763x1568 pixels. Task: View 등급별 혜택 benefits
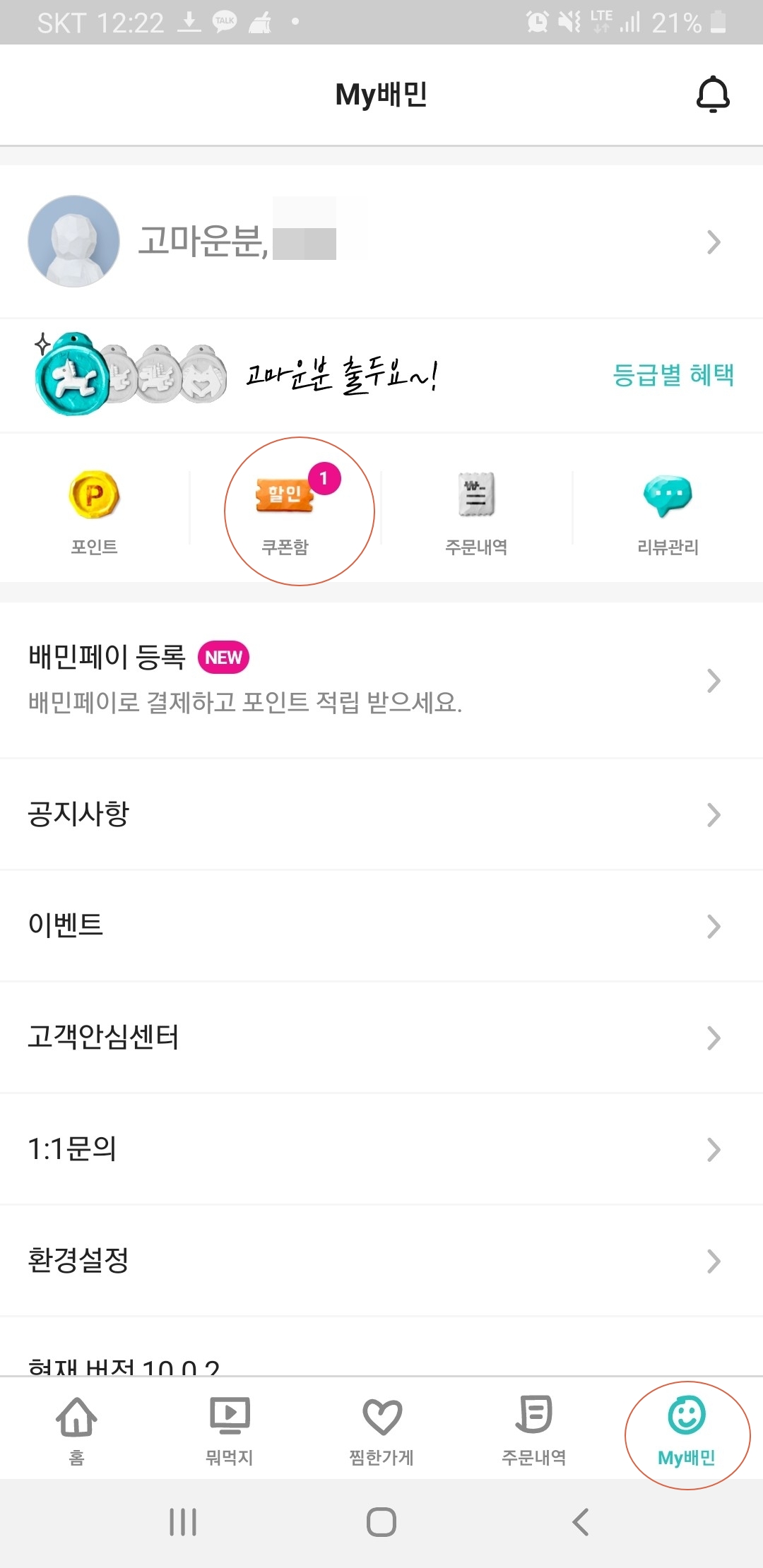[673, 375]
